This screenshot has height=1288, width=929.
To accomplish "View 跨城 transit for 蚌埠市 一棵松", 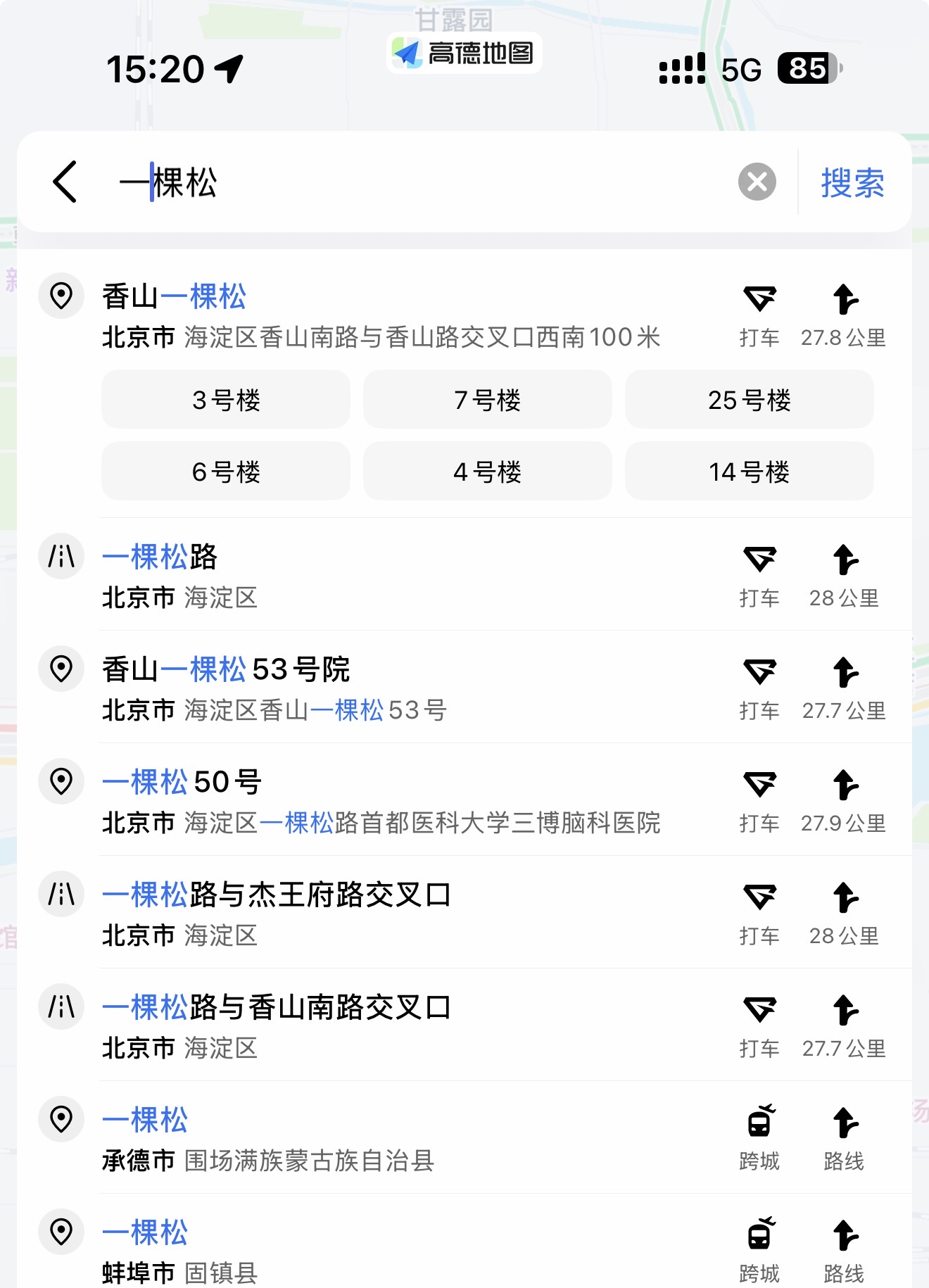I will tap(759, 1249).
